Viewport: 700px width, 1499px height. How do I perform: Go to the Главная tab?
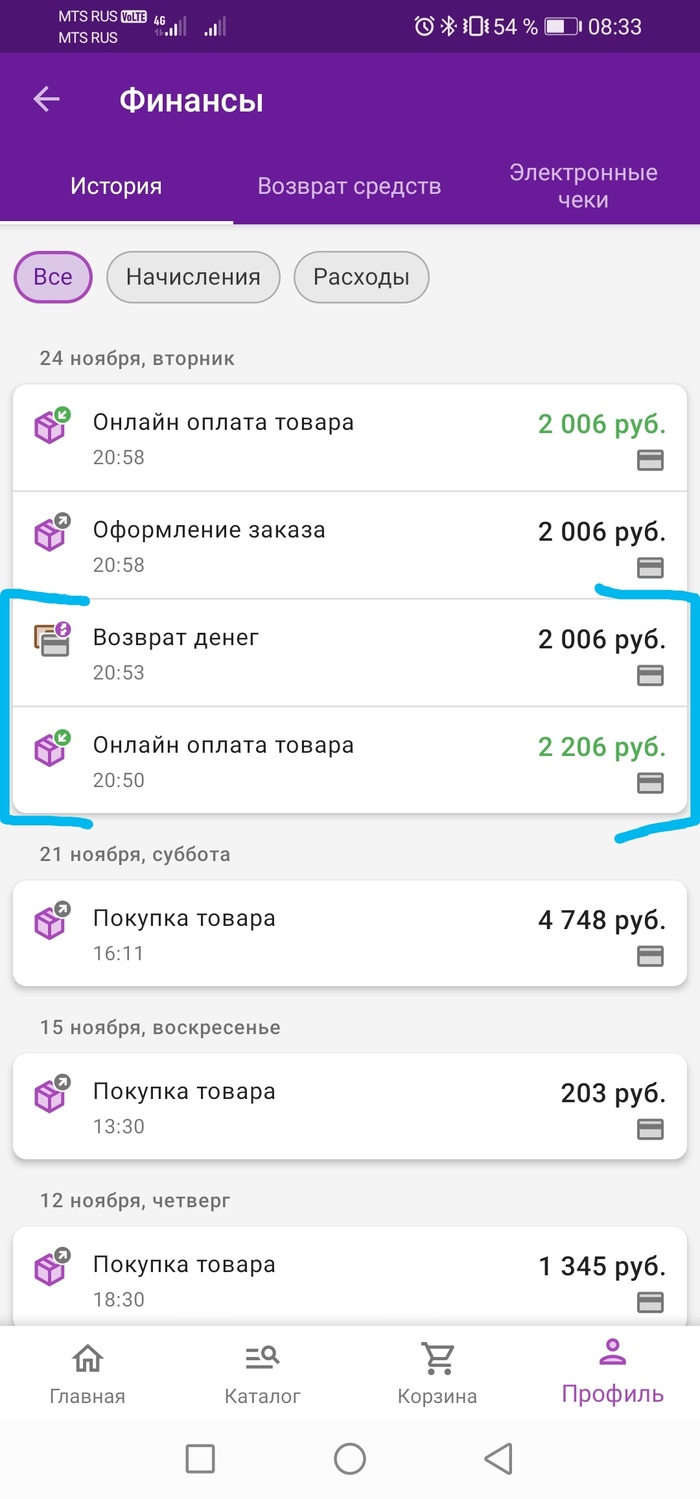pos(87,1374)
